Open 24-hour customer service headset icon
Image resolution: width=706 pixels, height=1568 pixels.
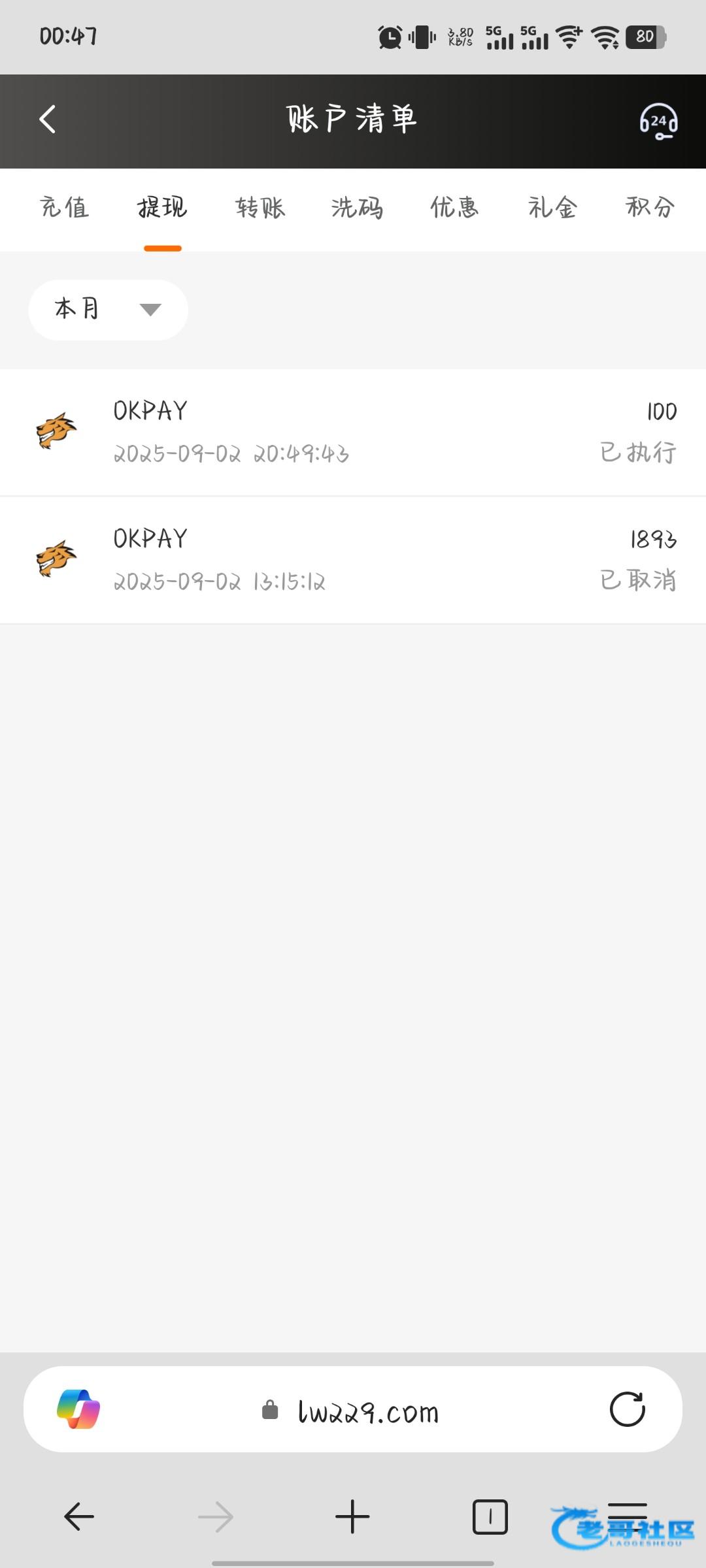[658, 122]
